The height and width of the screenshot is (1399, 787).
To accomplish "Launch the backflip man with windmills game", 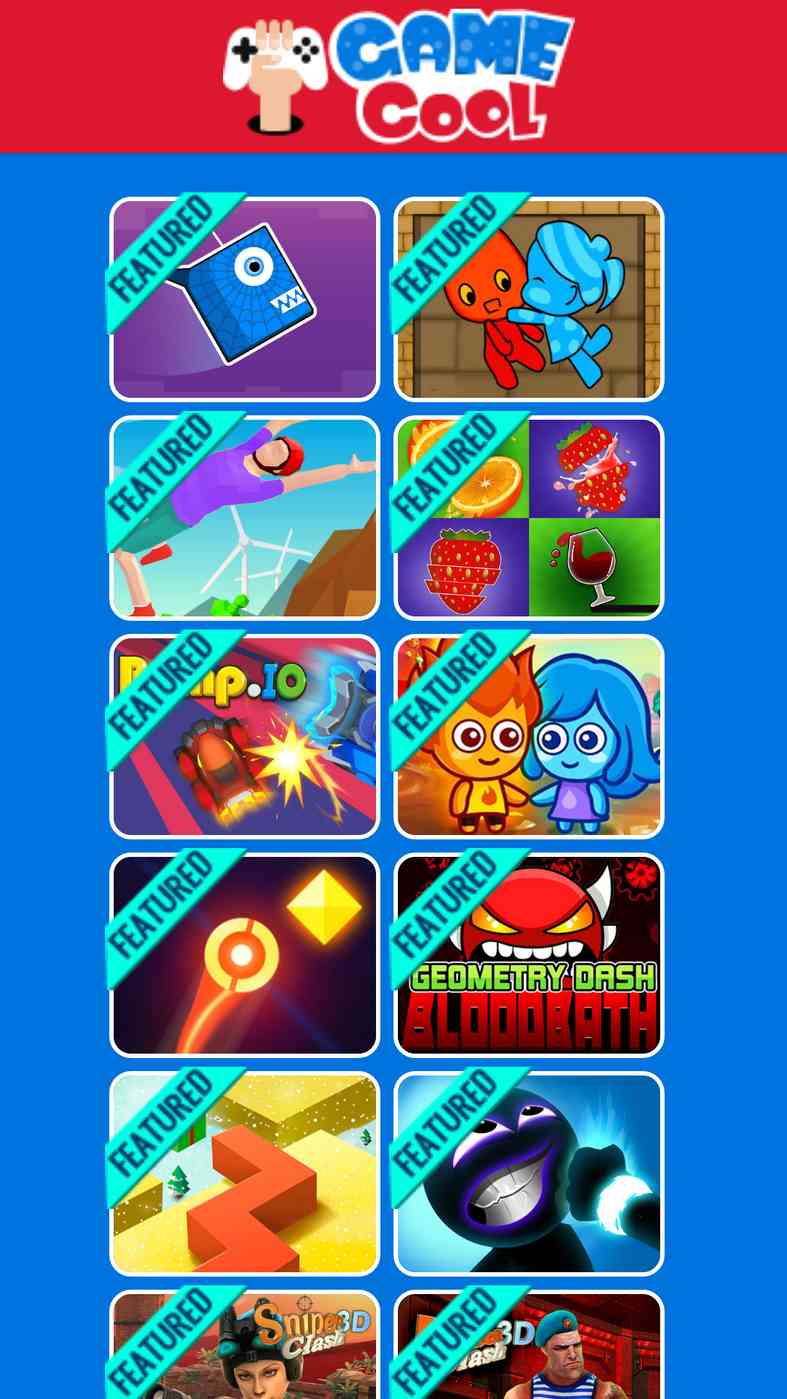I will pos(244,518).
